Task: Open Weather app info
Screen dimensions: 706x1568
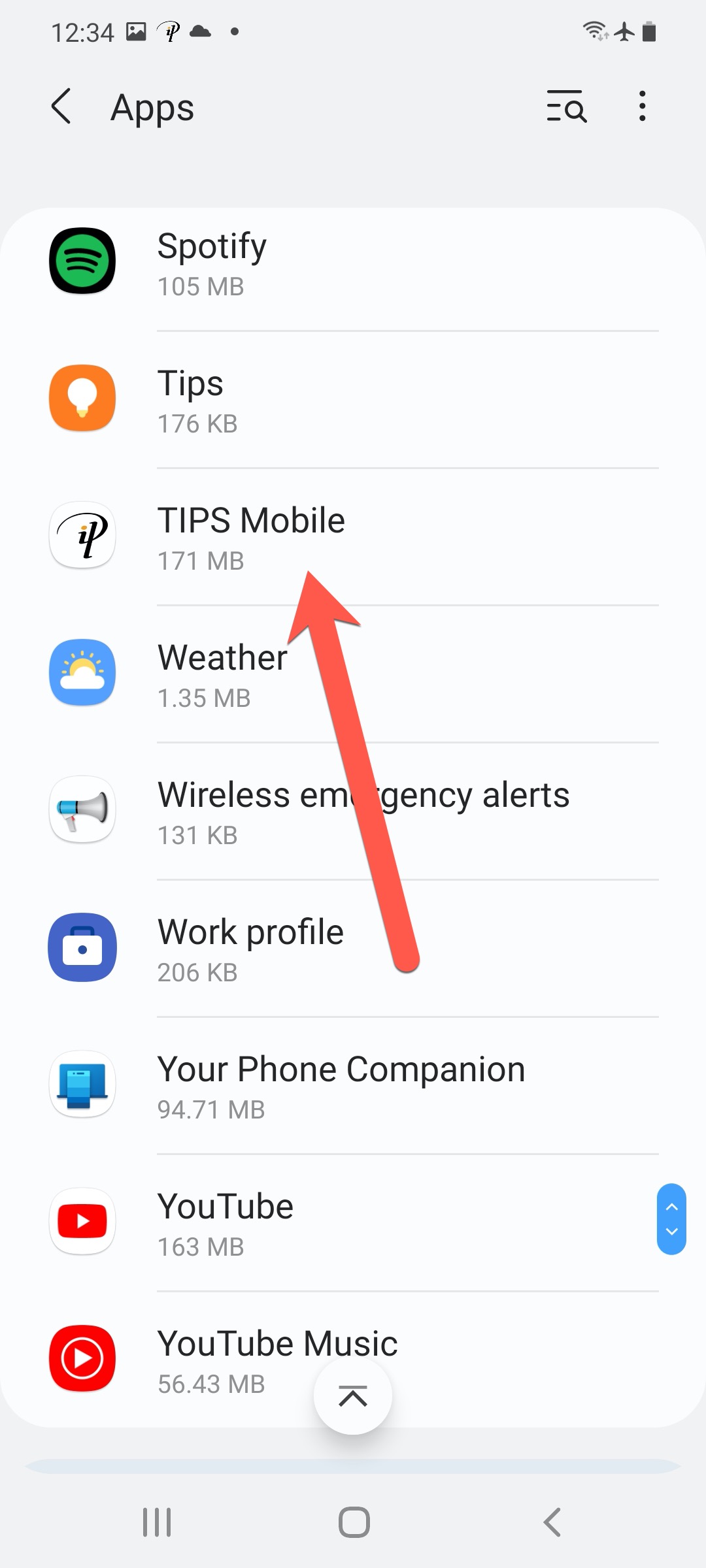Action: [353, 674]
